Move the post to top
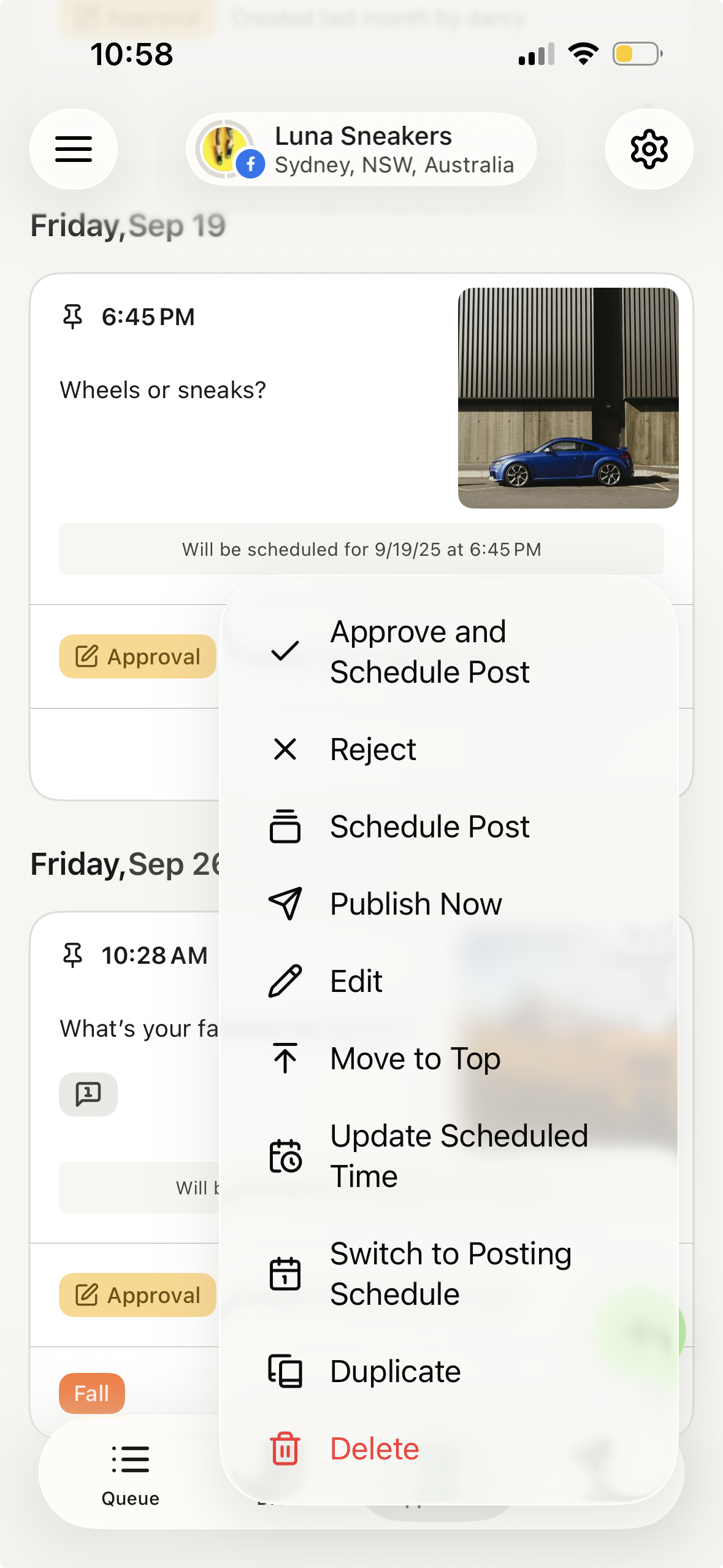Screen dimensions: 723x1568 click(x=415, y=1058)
